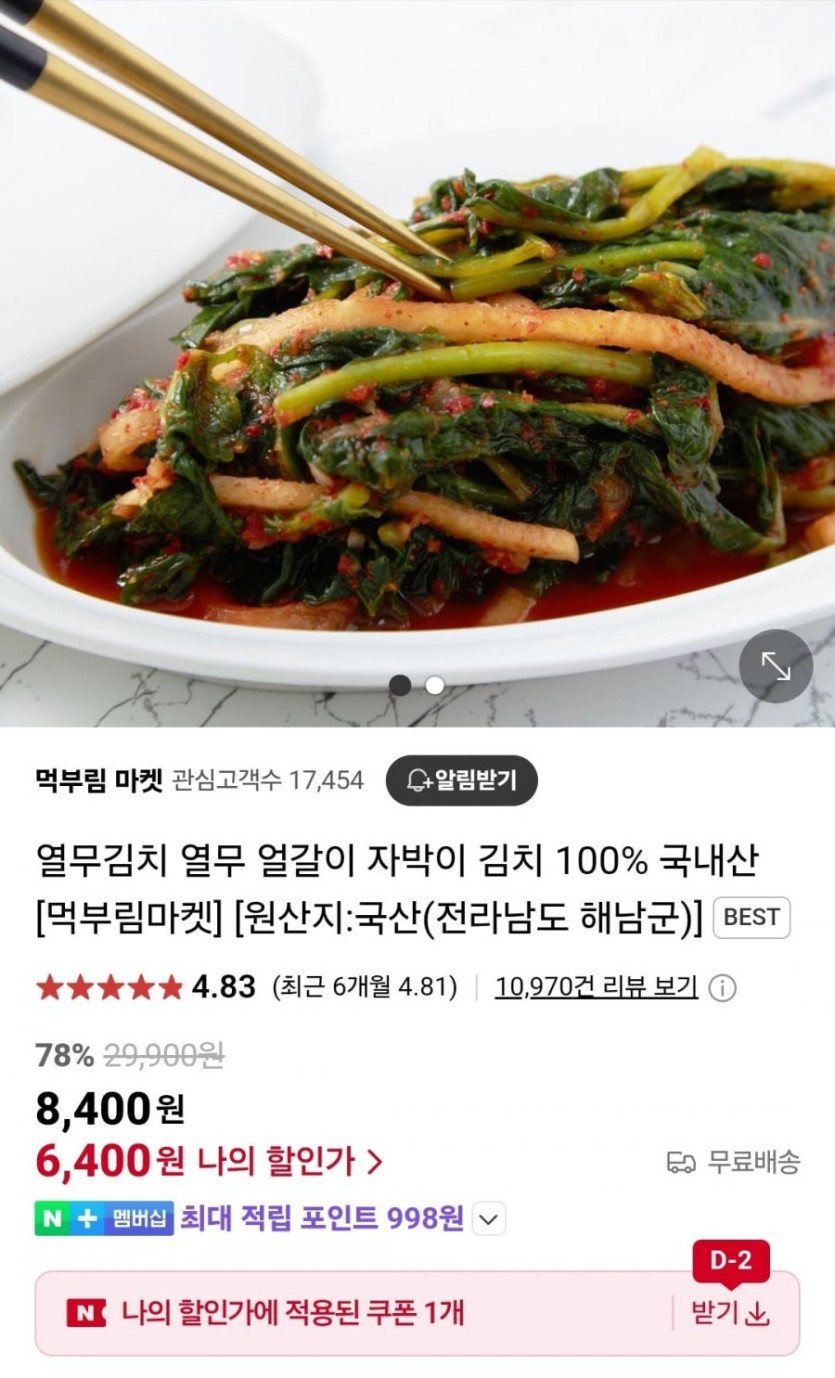This screenshot has height=1378, width=835.
Task: Open the review info icon
Action: pos(722,989)
